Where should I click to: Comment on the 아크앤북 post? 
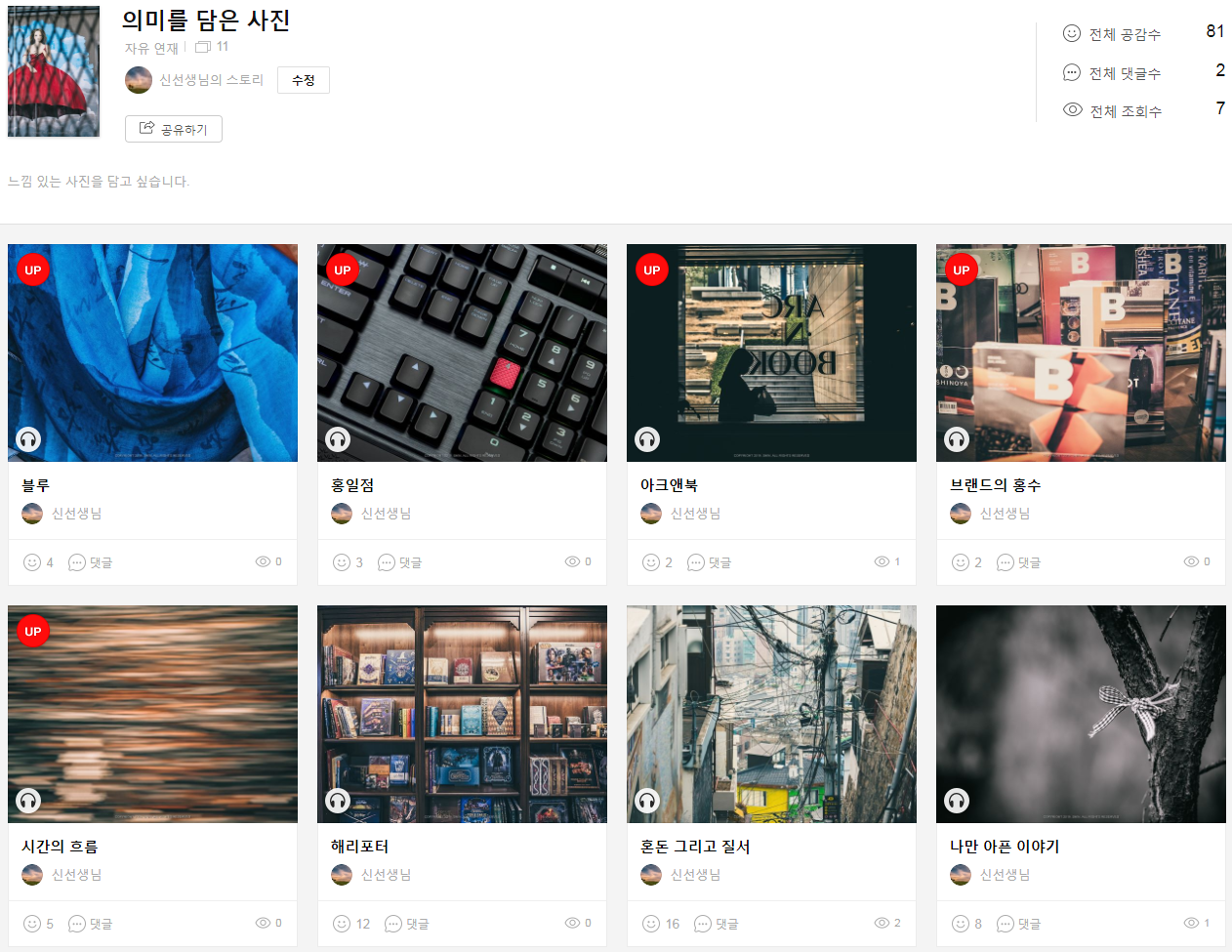(x=709, y=562)
